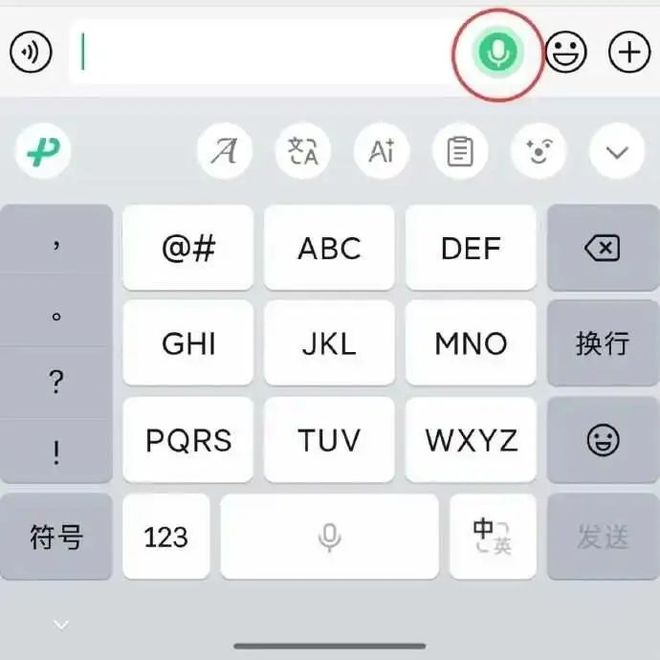
Task: Open the emoji sticker panel in chat
Action: pyautogui.click(x=566, y=52)
